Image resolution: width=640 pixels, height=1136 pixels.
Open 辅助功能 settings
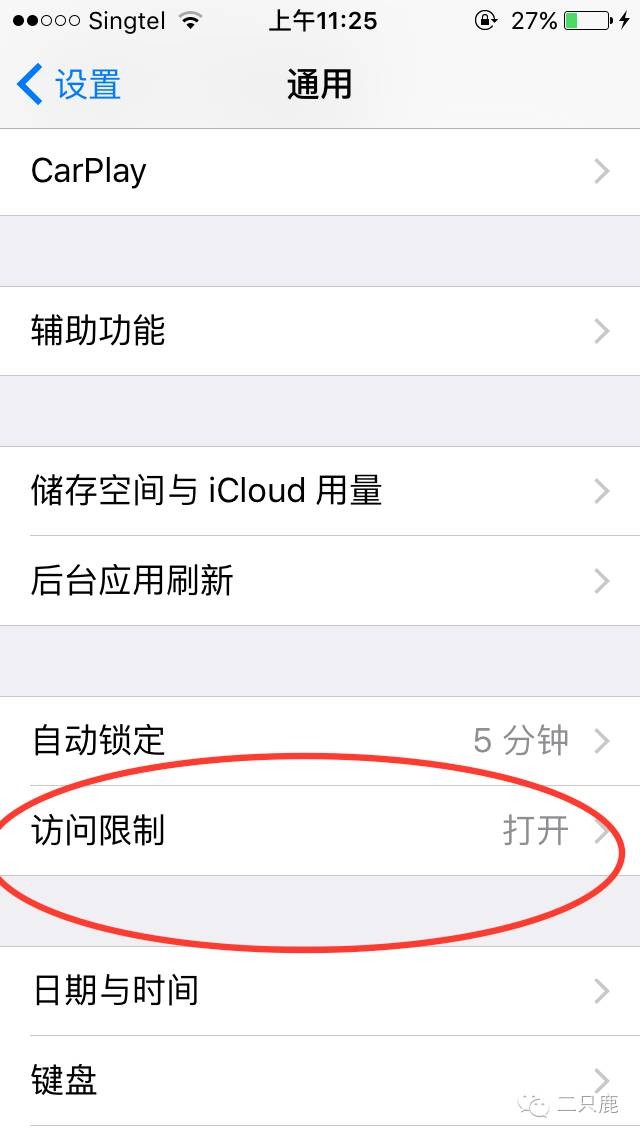click(x=320, y=331)
